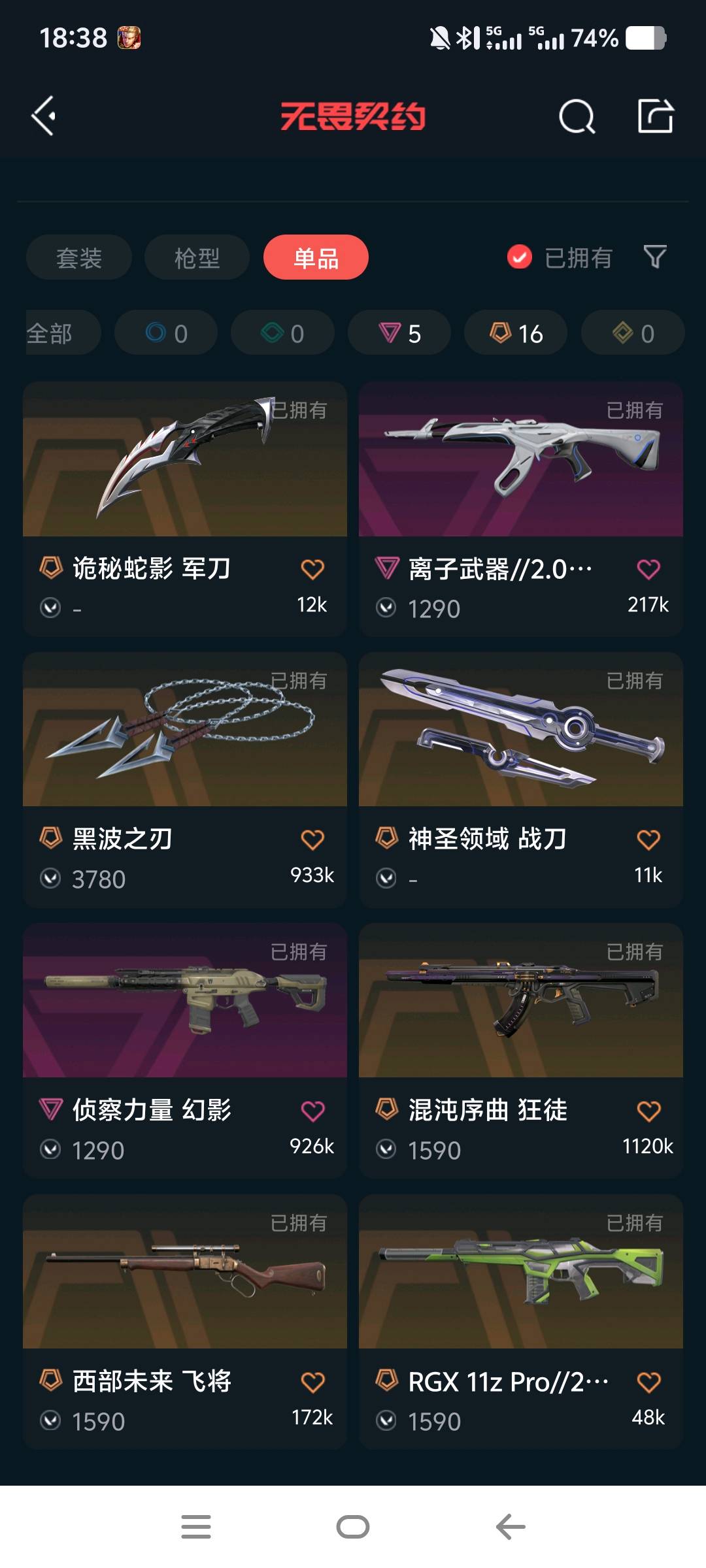Toggle the 已拥有 owned checkbox

pyautogui.click(x=520, y=257)
